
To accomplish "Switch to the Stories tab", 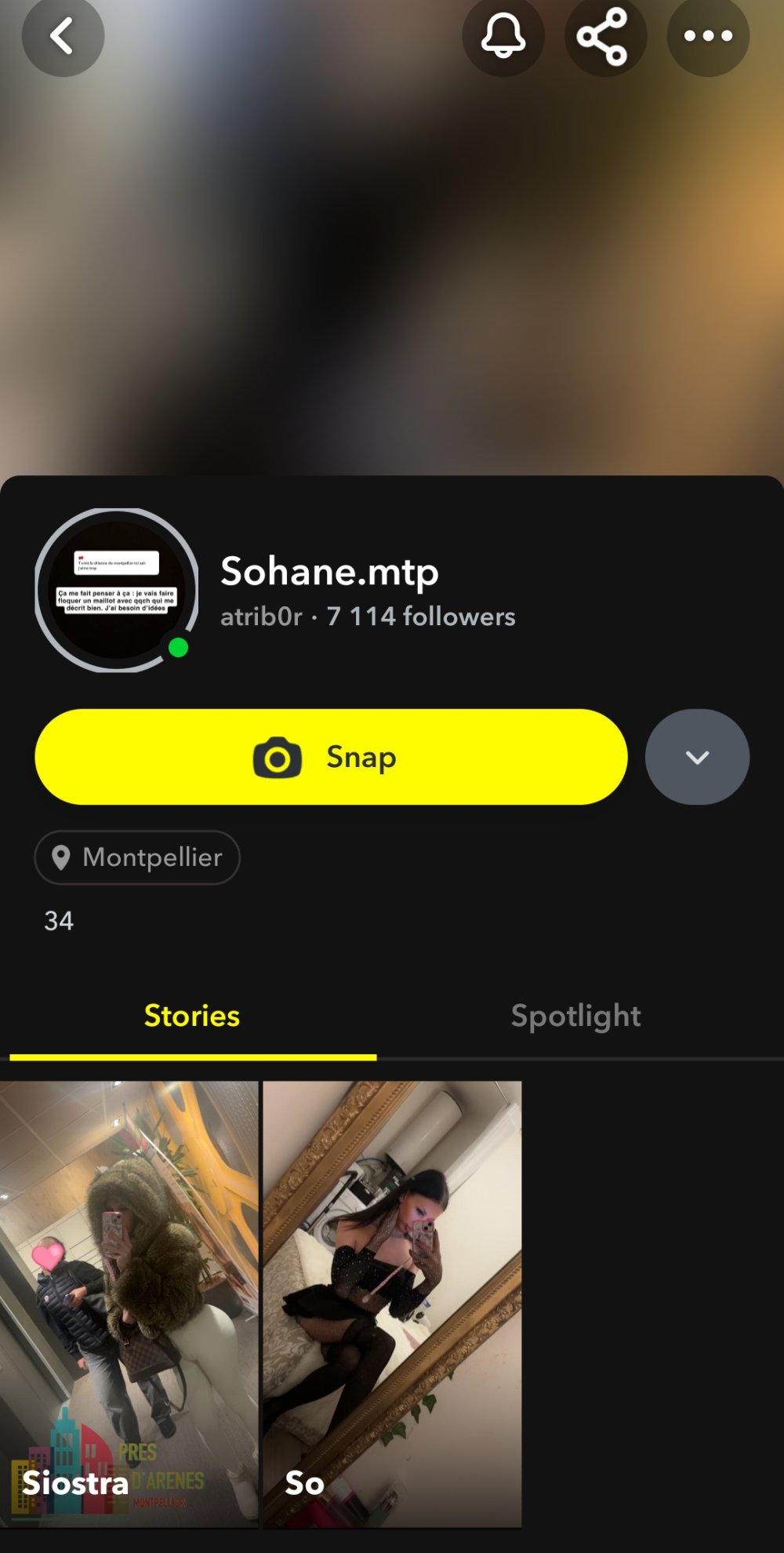I will [192, 1016].
